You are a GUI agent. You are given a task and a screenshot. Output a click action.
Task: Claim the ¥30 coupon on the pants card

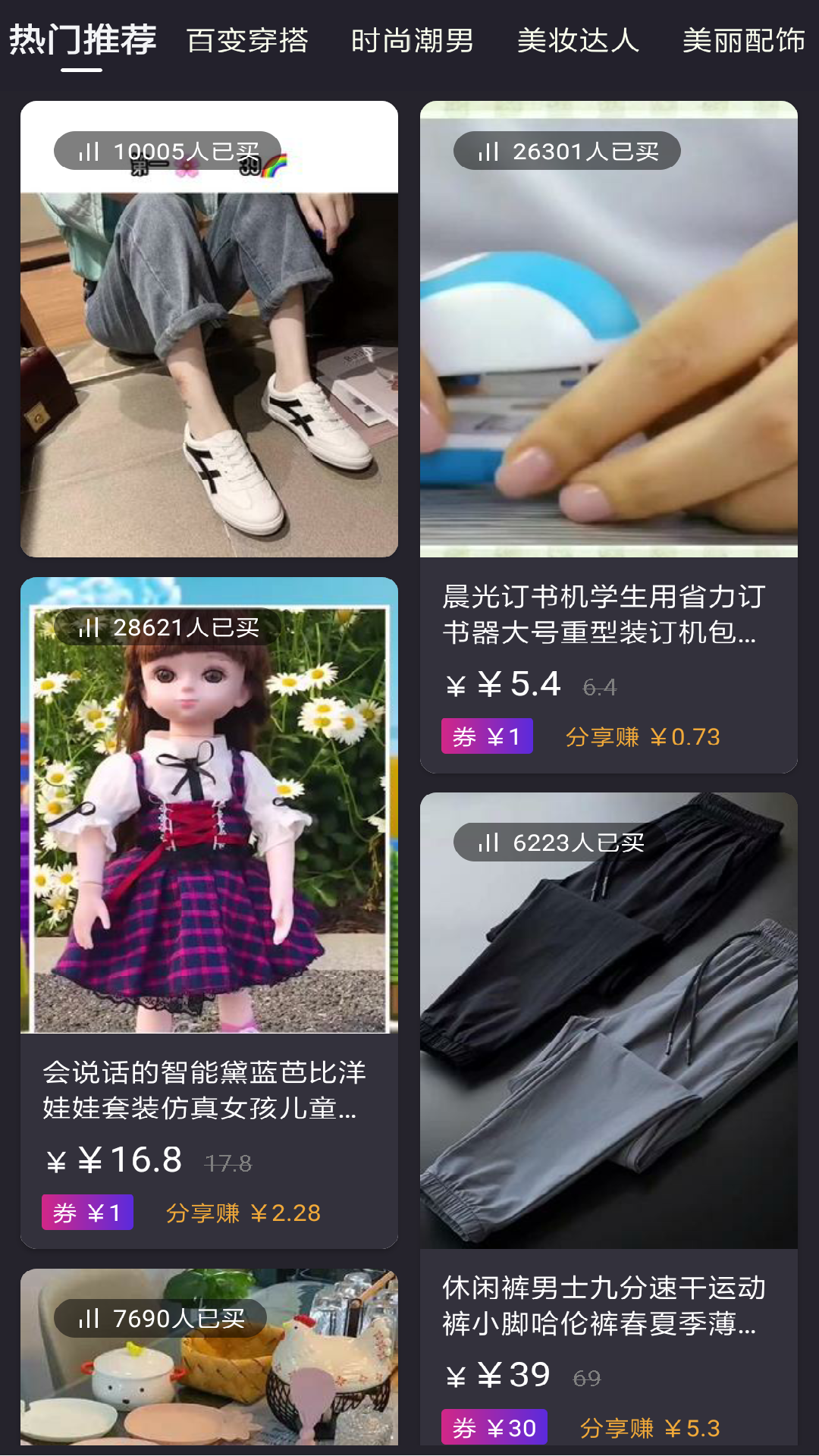(x=494, y=1428)
